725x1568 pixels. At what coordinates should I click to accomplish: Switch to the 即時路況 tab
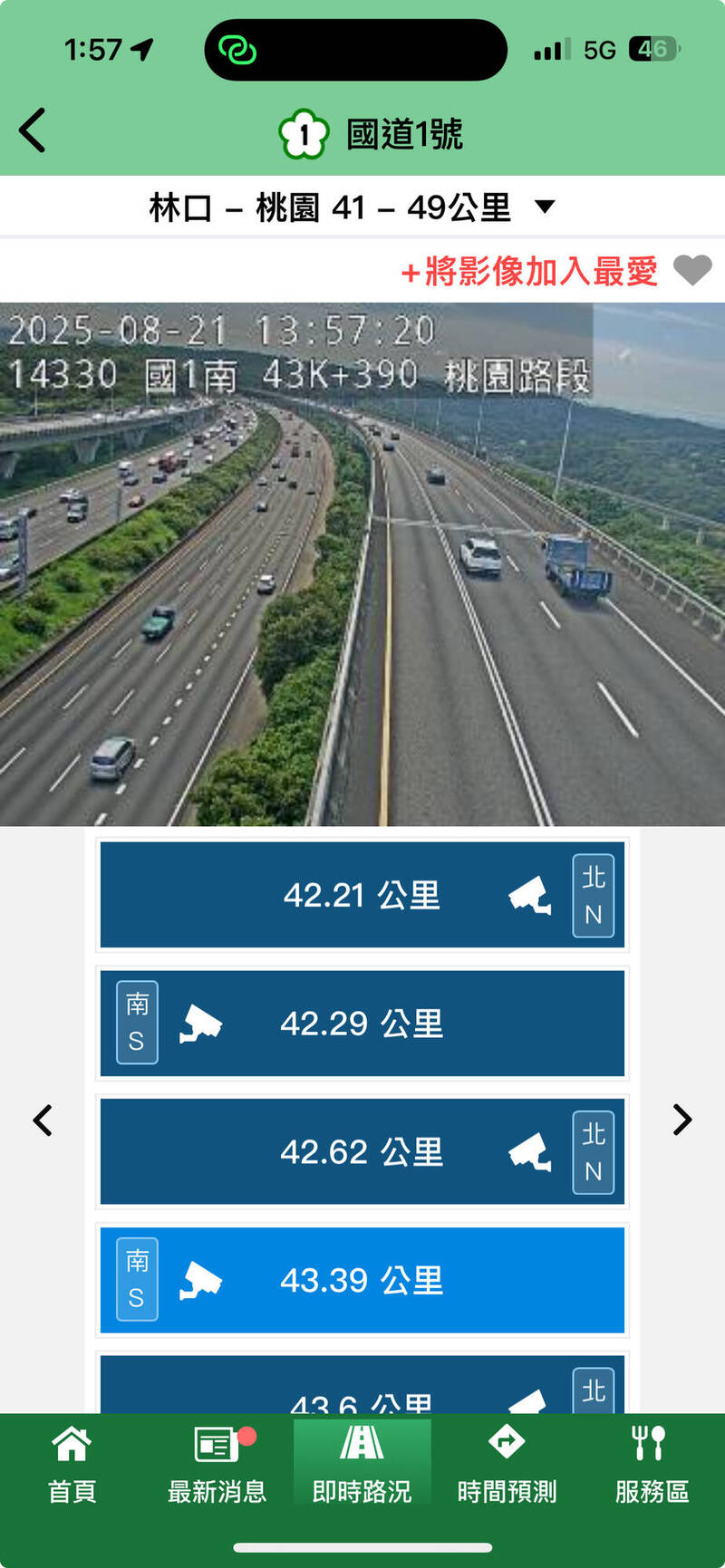362,1464
